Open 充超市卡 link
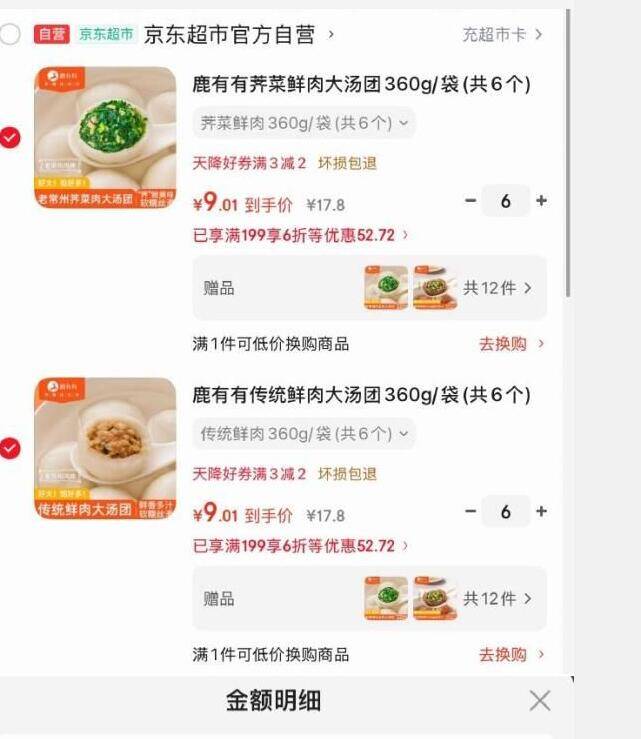Screen dimensions: 641x739 pyautogui.click(x=502, y=35)
